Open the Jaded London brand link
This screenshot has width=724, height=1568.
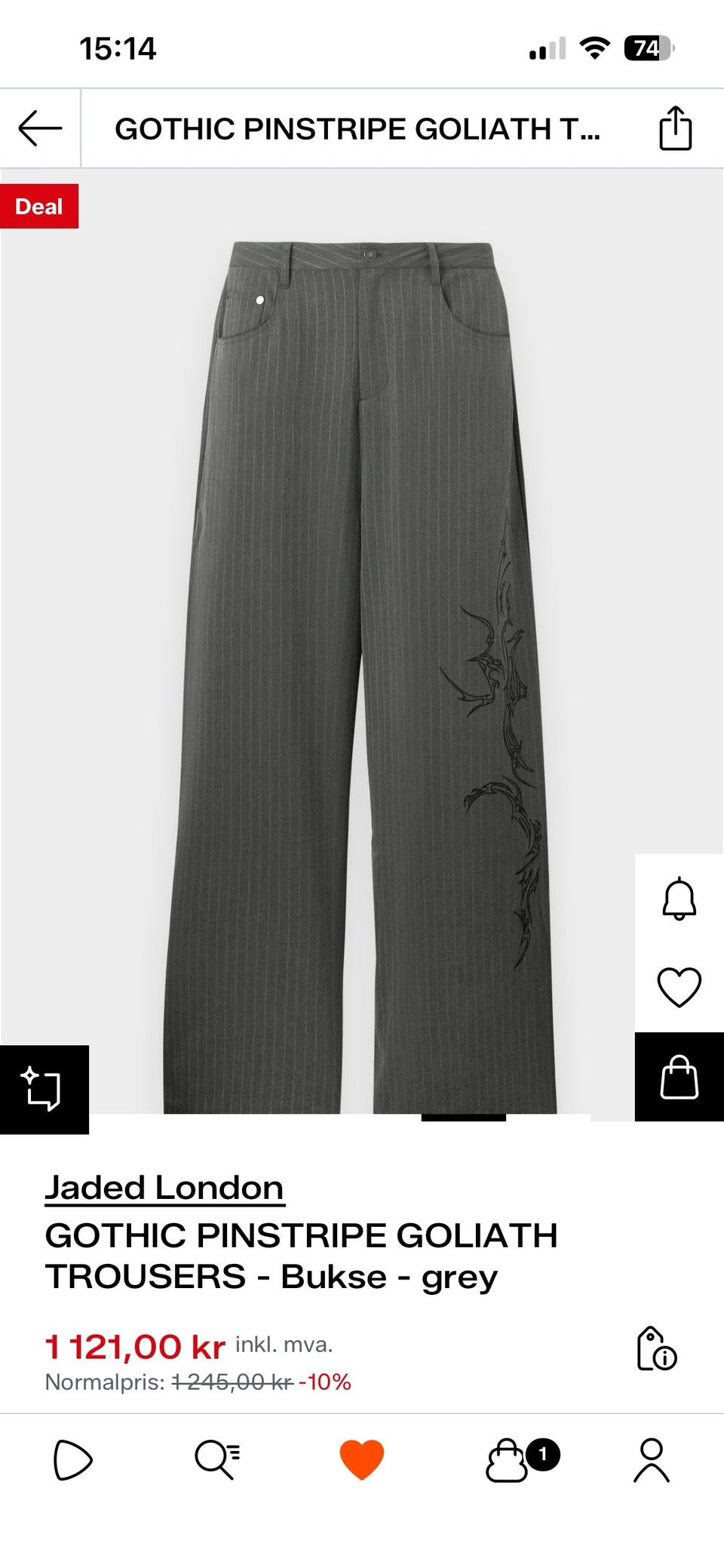coord(164,1188)
